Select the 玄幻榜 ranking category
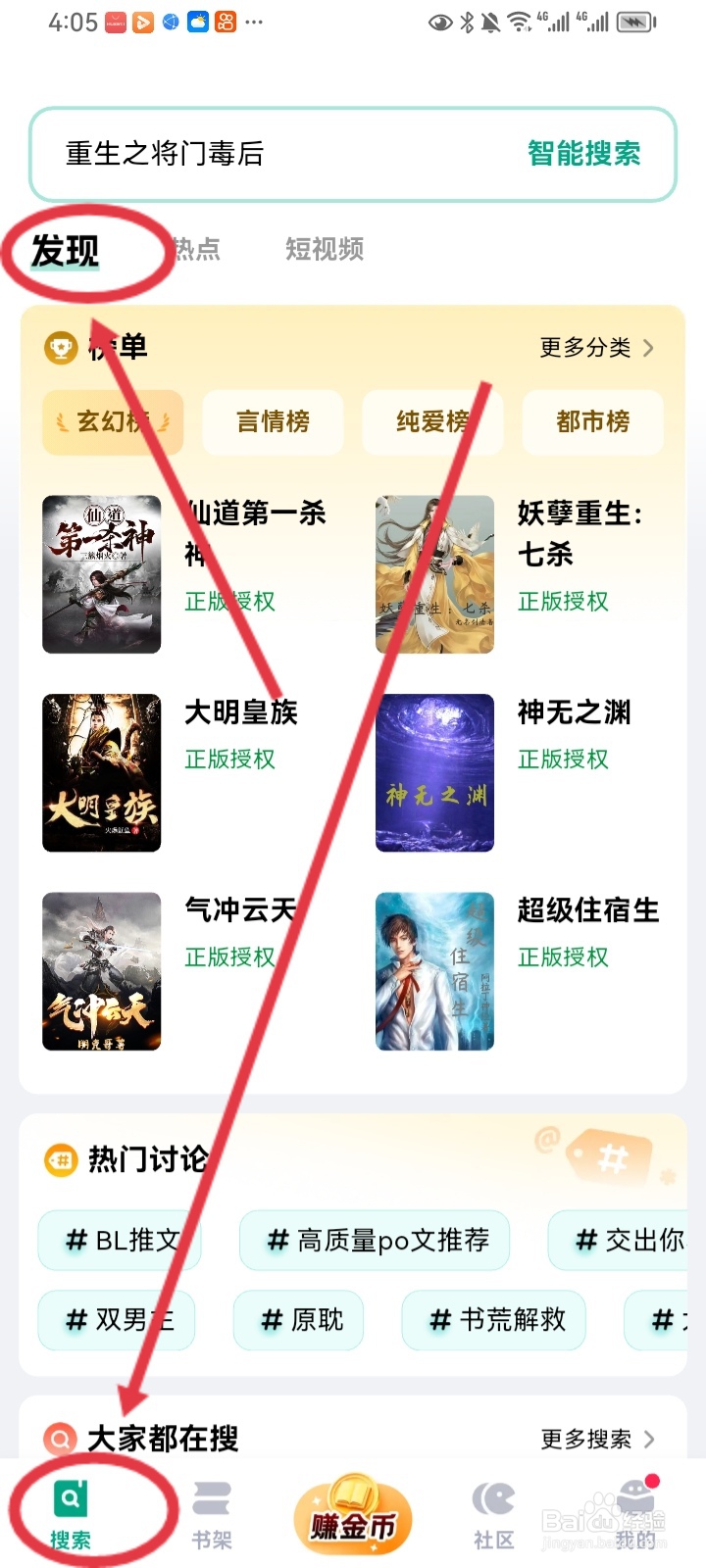The image size is (706, 1568). (112, 422)
